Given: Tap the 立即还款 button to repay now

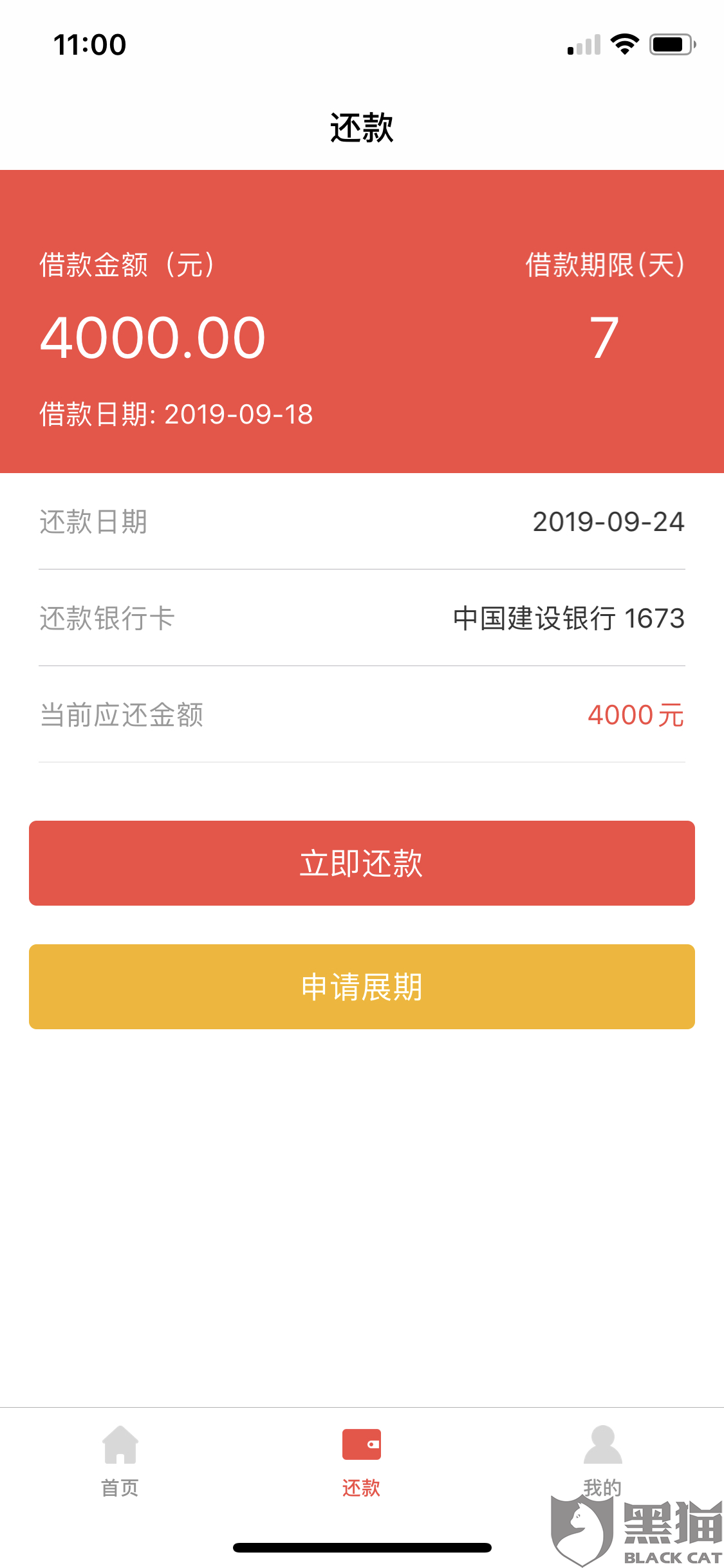Looking at the screenshot, I should (362, 863).
